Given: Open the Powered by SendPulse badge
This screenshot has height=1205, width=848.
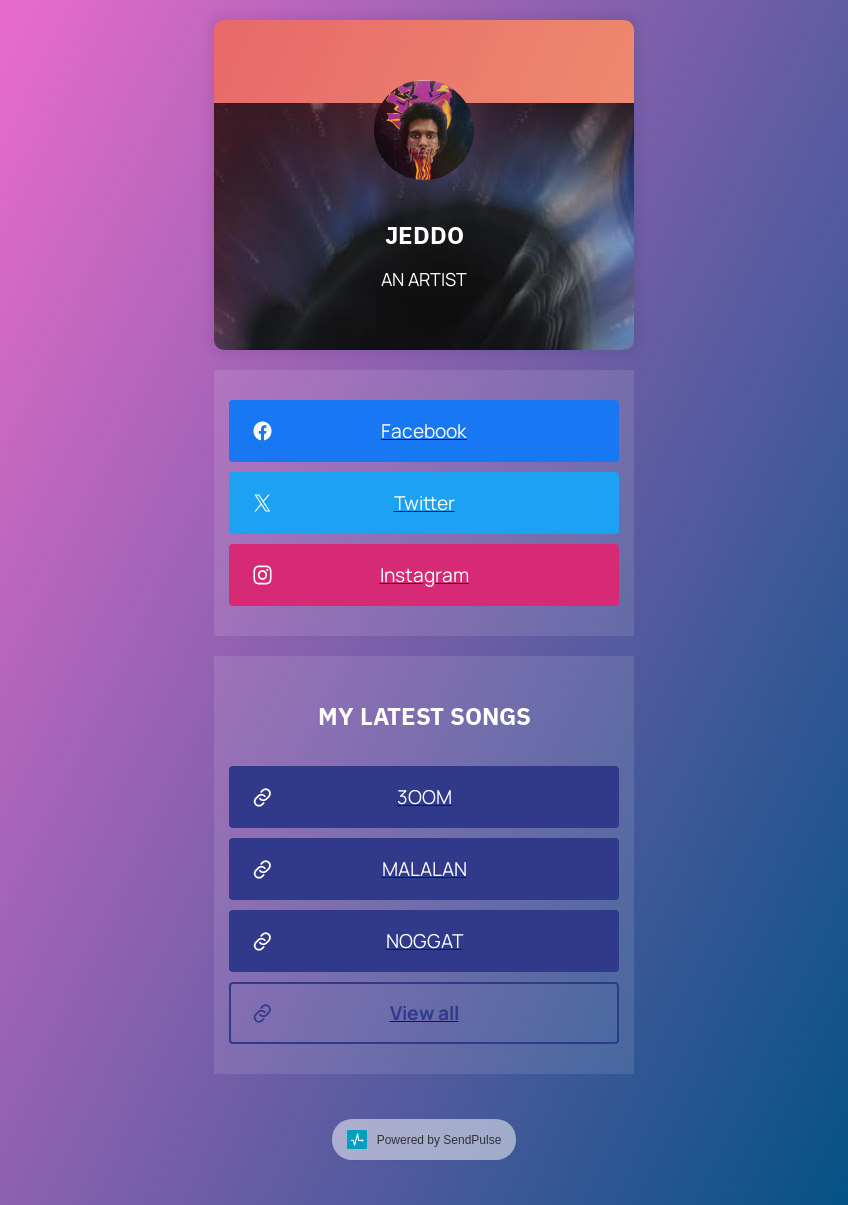Looking at the screenshot, I should click(x=424, y=1139).
